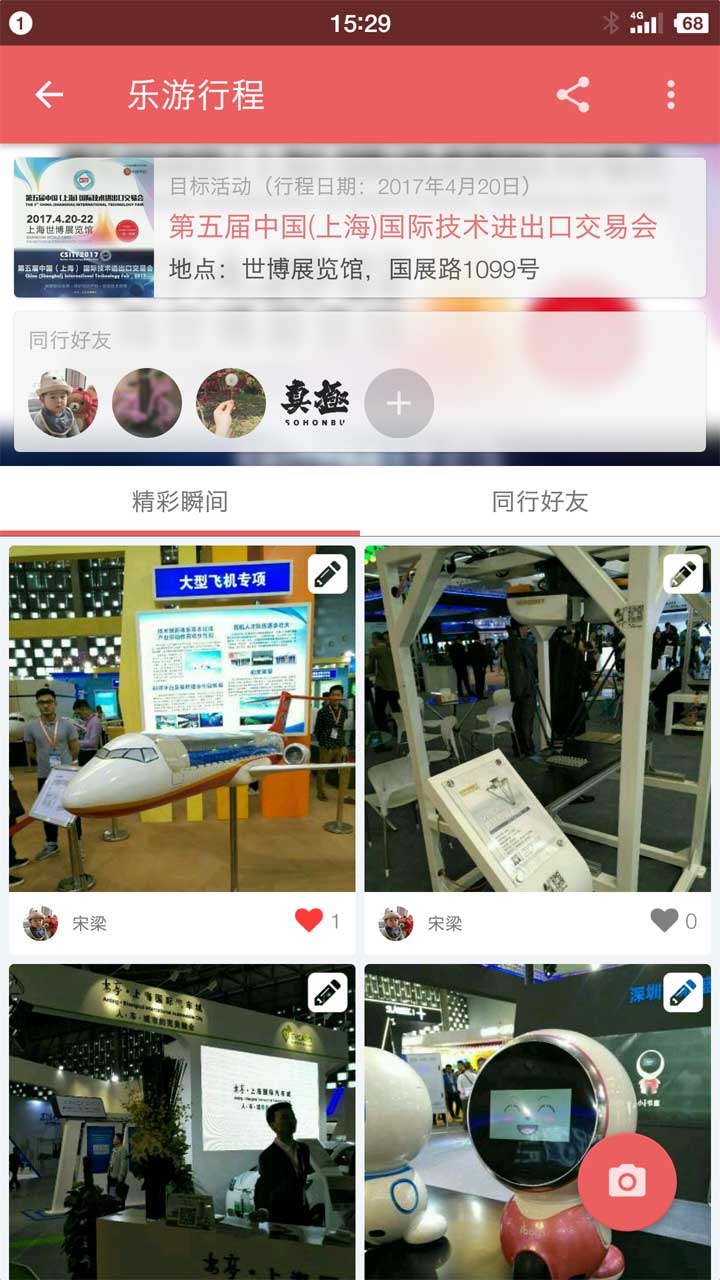Open the airplane model photo
720x1280 pixels.
pos(182,718)
